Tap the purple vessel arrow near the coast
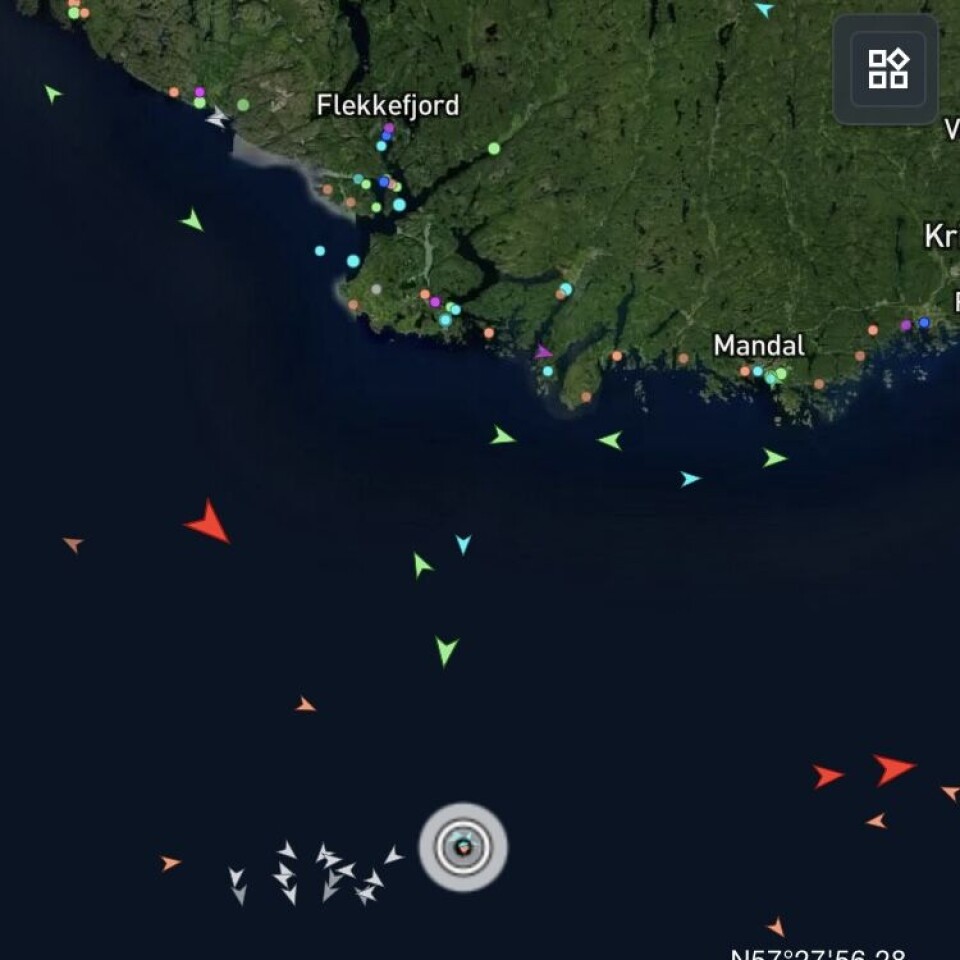Screen dimensions: 960x960 [543, 352]
